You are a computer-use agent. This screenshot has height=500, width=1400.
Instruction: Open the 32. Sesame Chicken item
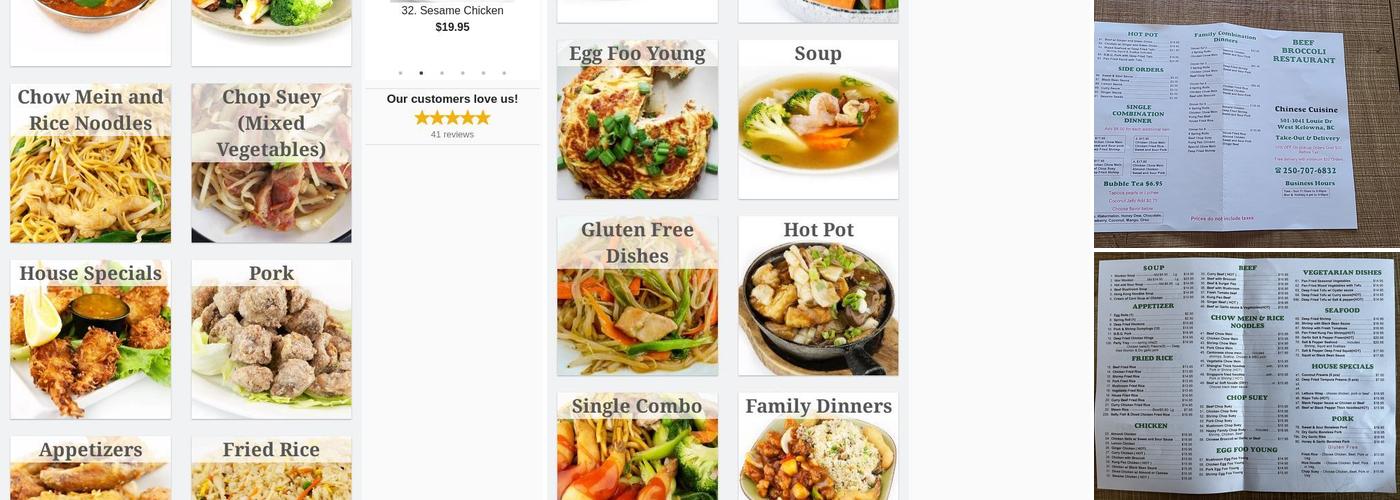pyautogui.click(x=452, y=11)
